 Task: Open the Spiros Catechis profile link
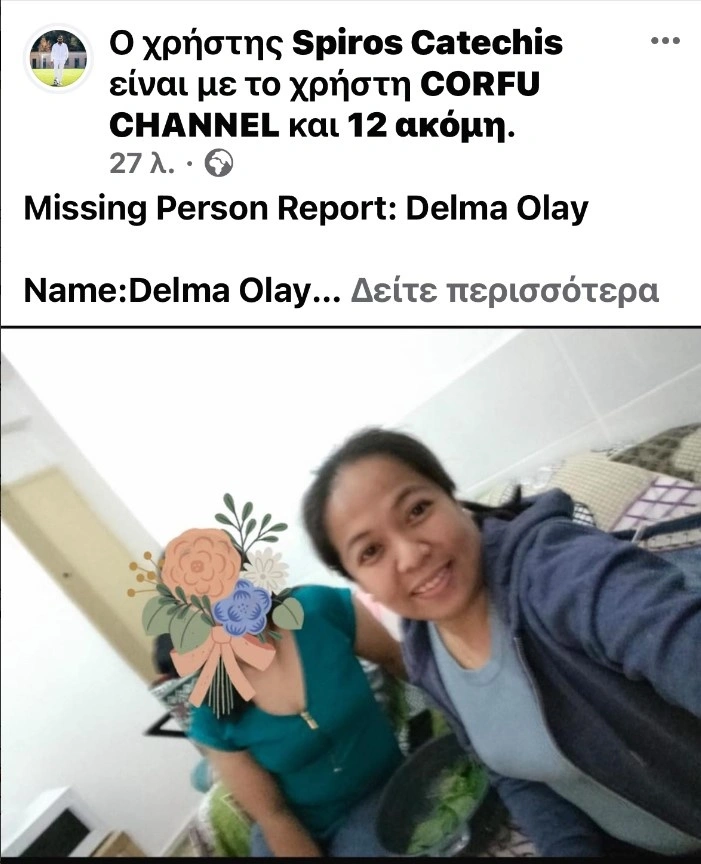pyautogui.click(x=427, y=44)
